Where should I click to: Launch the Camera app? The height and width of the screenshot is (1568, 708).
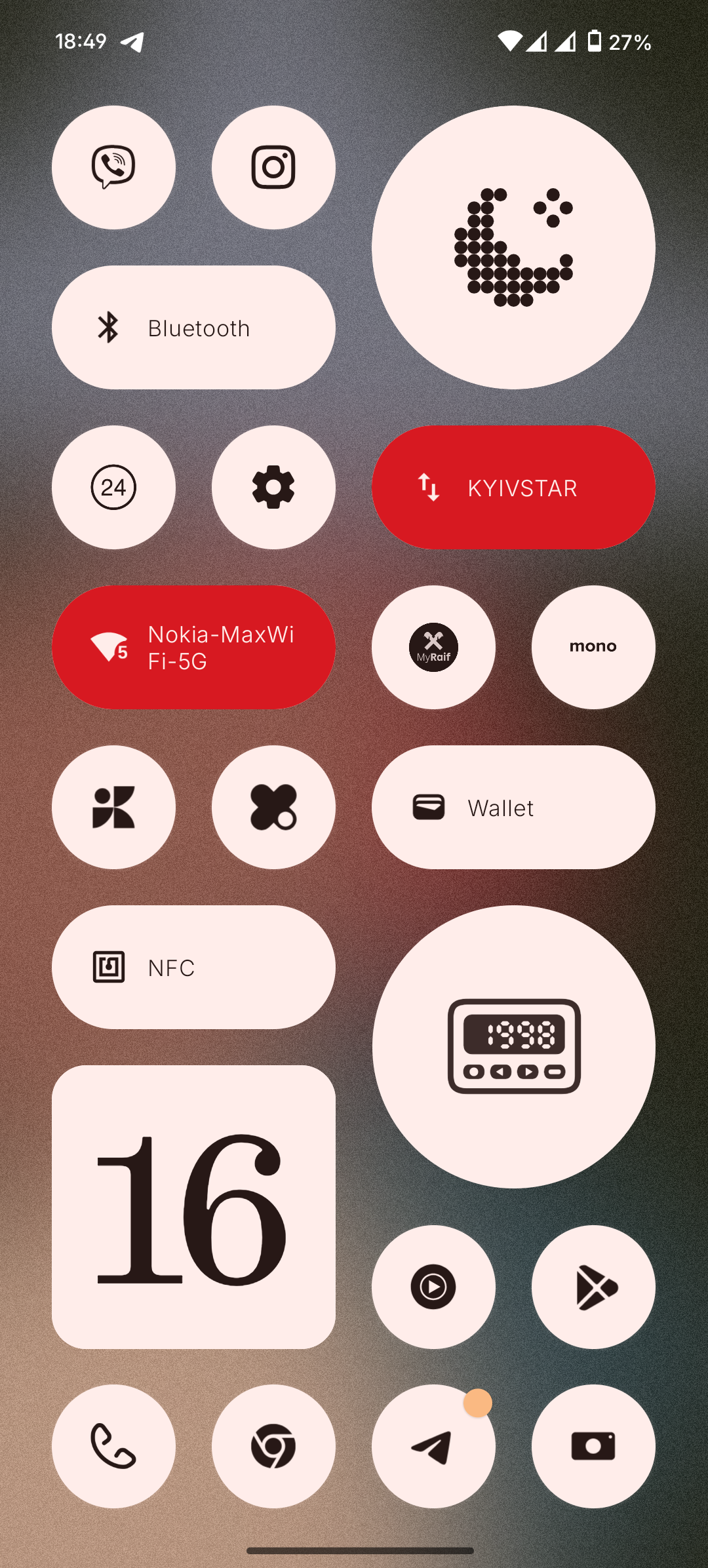[x=593, y=1446]
